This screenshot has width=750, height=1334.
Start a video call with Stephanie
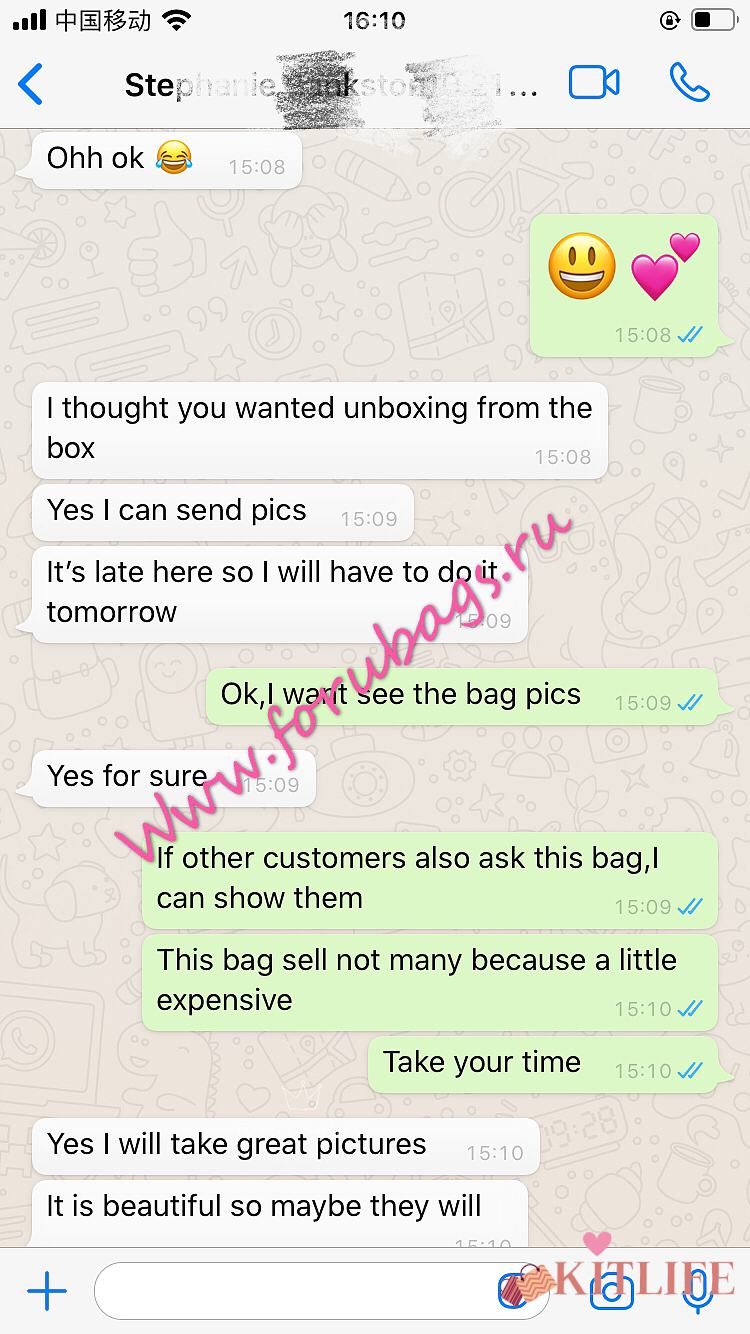594,83
